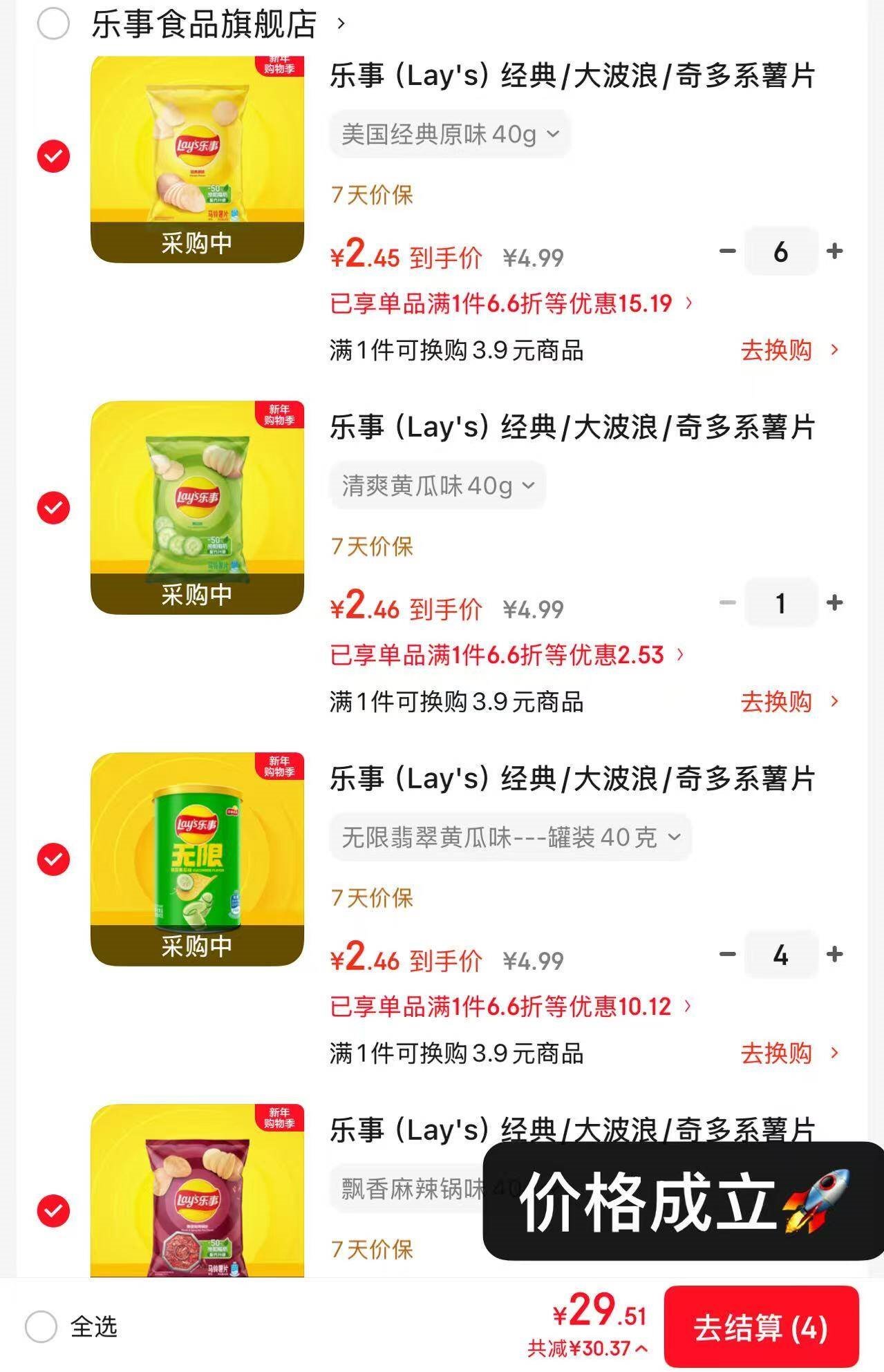Uncheck the 飘香麻辣锅味 item
884x1372 pixels.
click(x=53, y=1210)
